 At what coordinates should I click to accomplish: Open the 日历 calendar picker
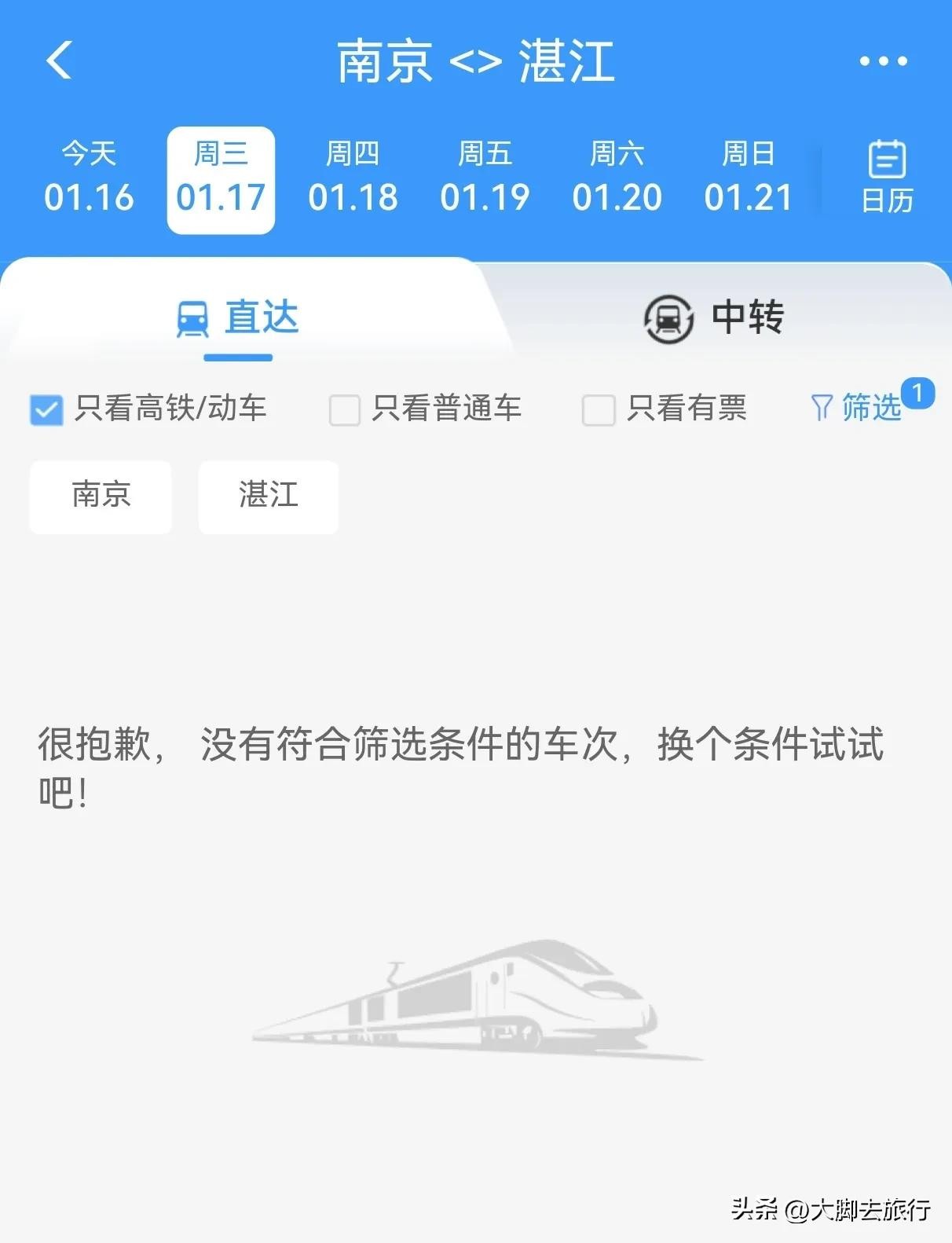(887, 178)
